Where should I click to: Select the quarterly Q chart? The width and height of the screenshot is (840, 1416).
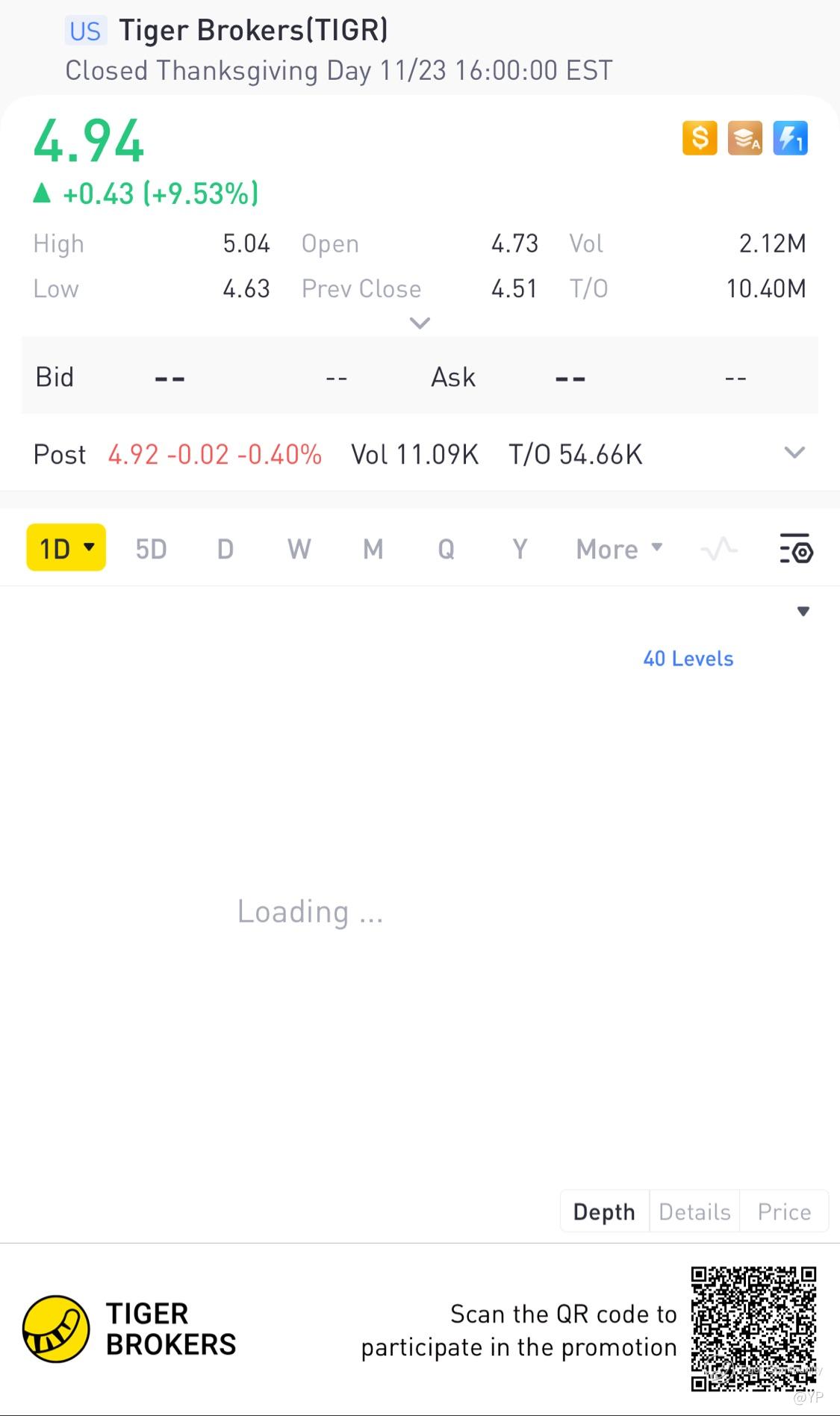tap(446, 550)
